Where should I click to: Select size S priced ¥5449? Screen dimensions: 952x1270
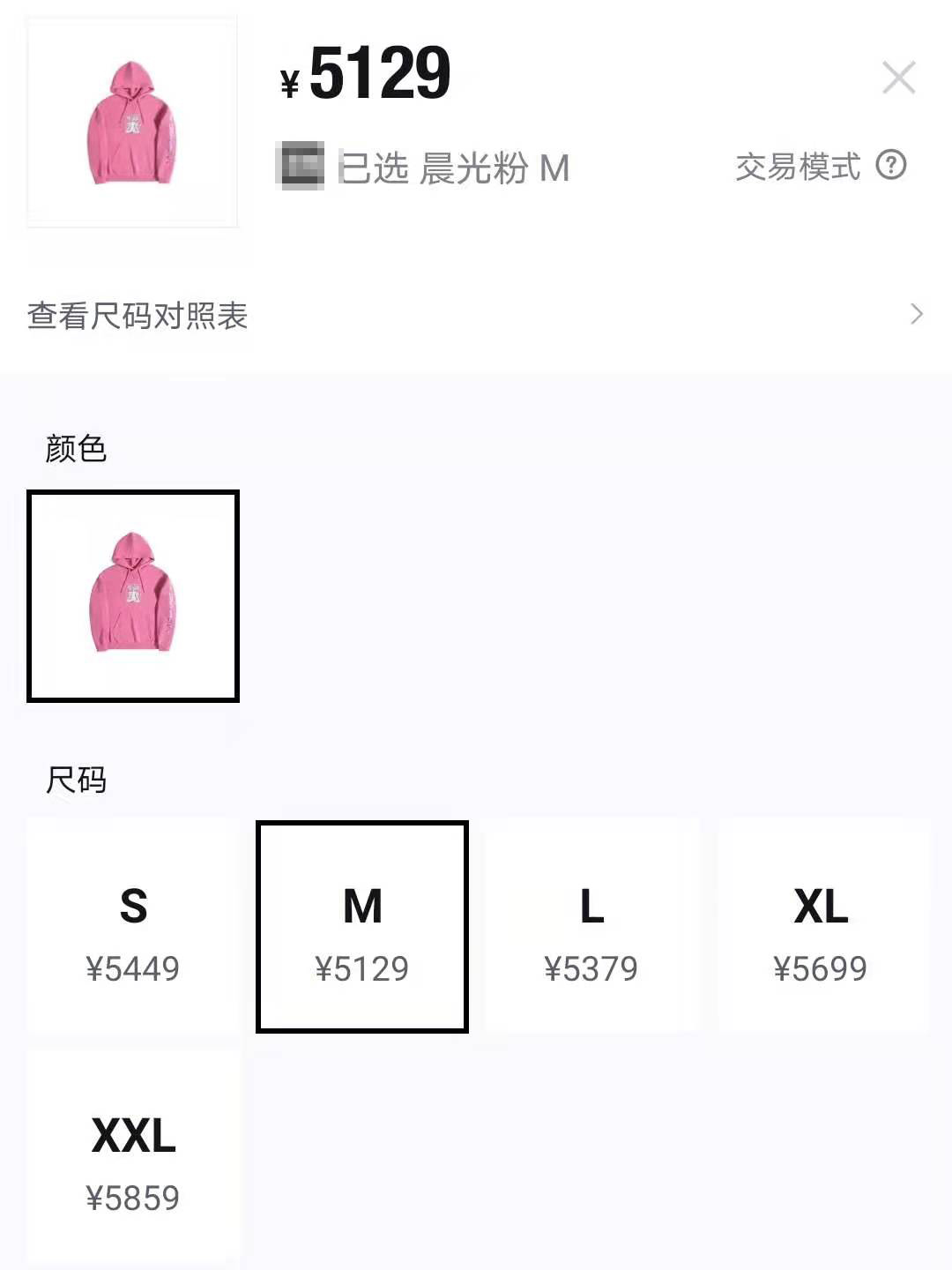pos(133,926)
